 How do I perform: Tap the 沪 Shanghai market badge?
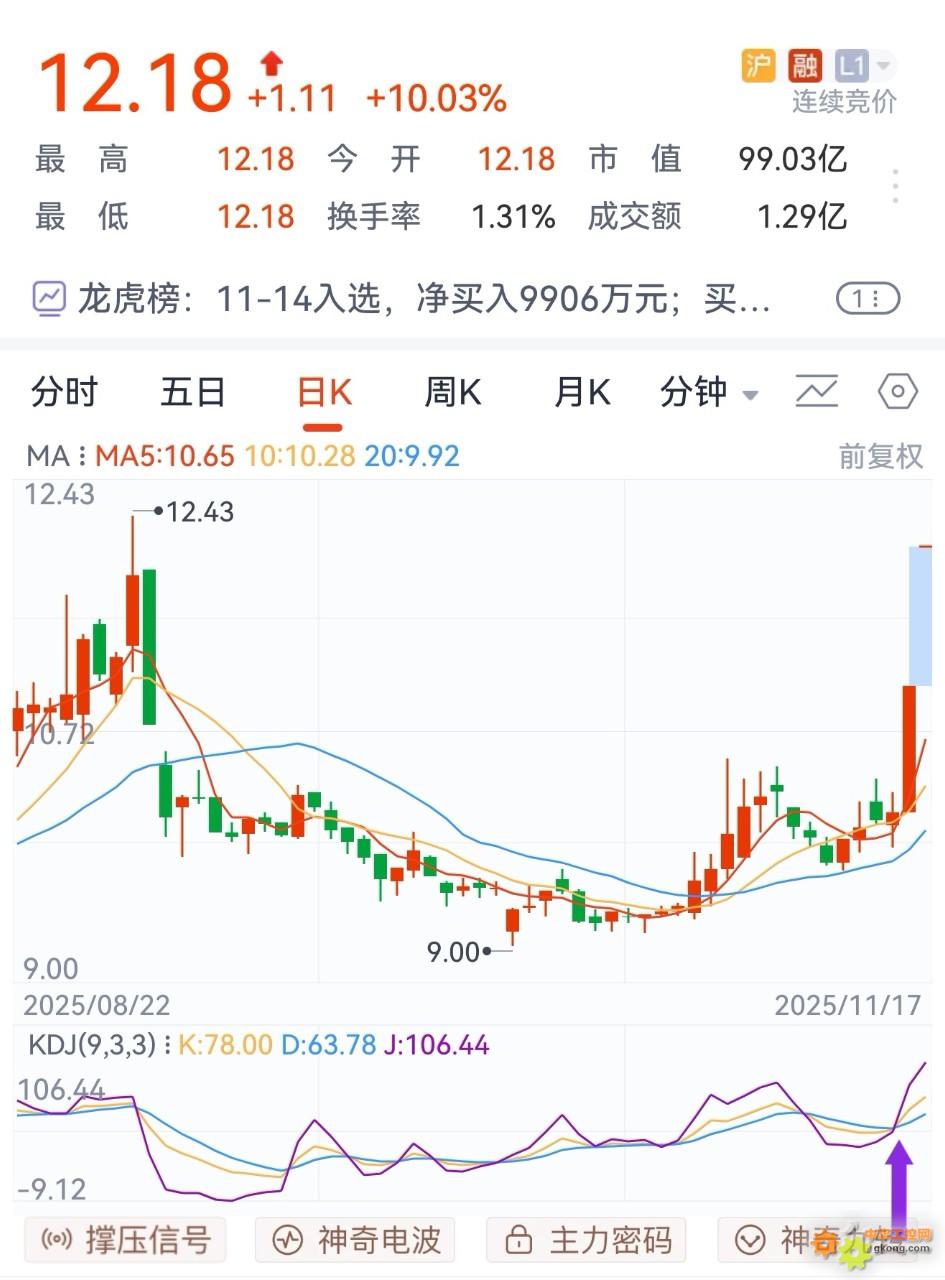[758, 63]
